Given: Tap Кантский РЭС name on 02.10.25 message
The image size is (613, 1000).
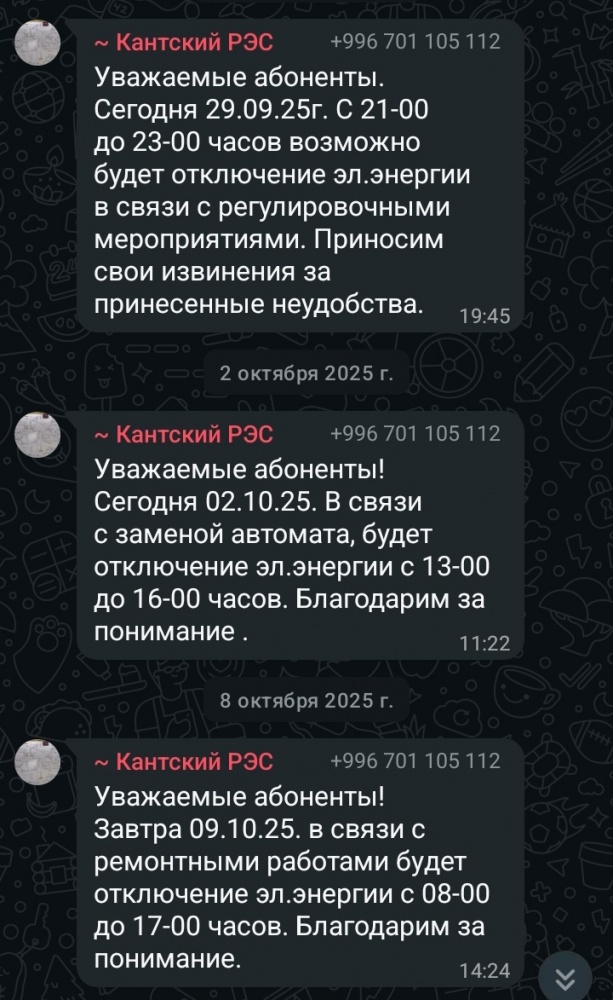Looking at the screenshot, I should 182,434.
